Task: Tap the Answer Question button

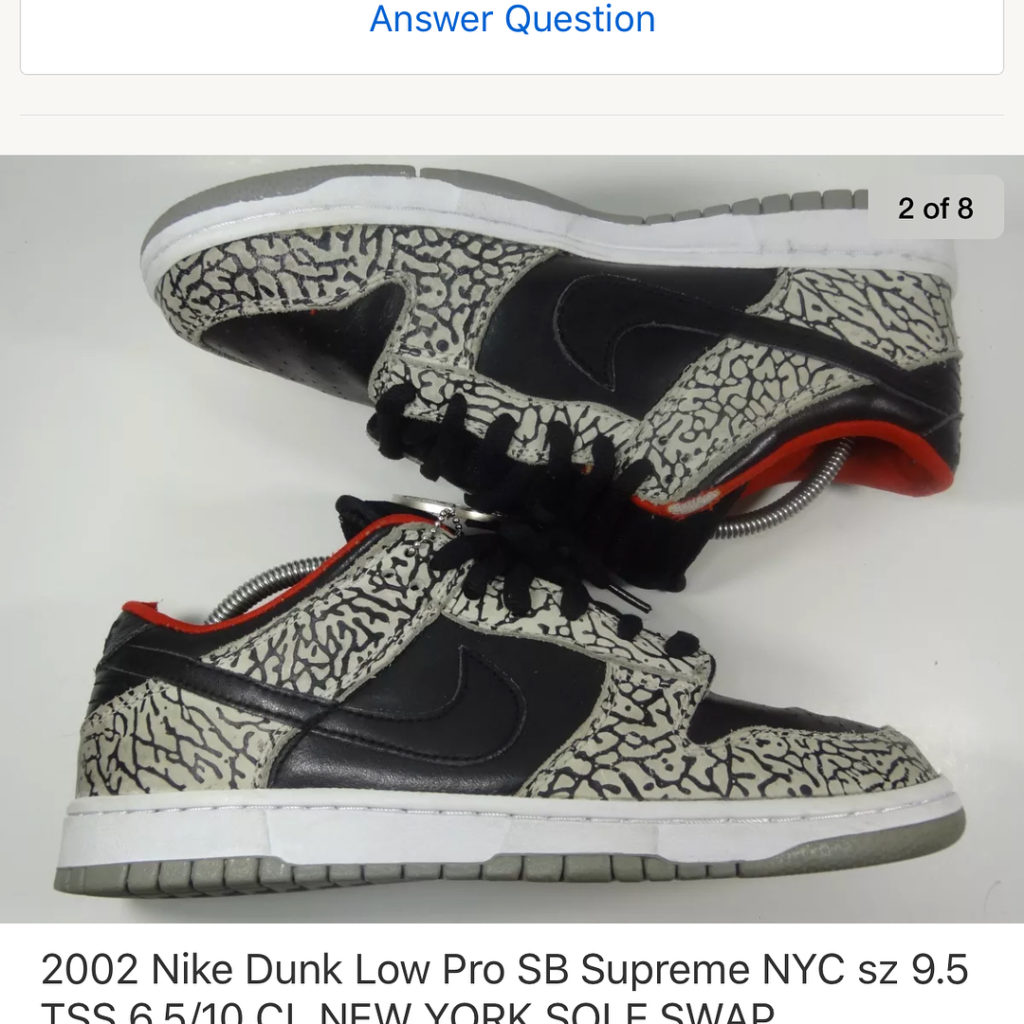Action: click(x=512, y=19)
